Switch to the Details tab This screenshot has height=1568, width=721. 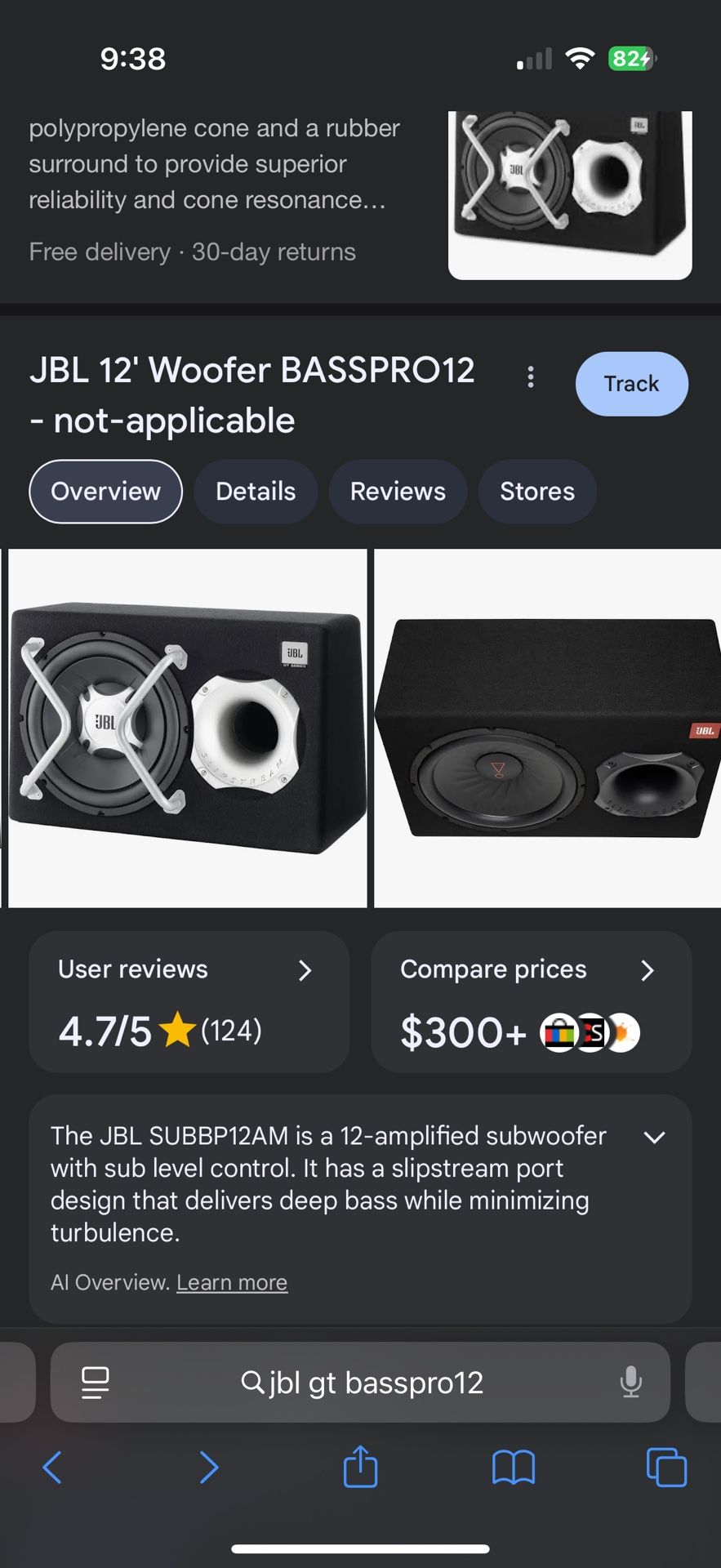pyautogui.click(x=256, y=491)
